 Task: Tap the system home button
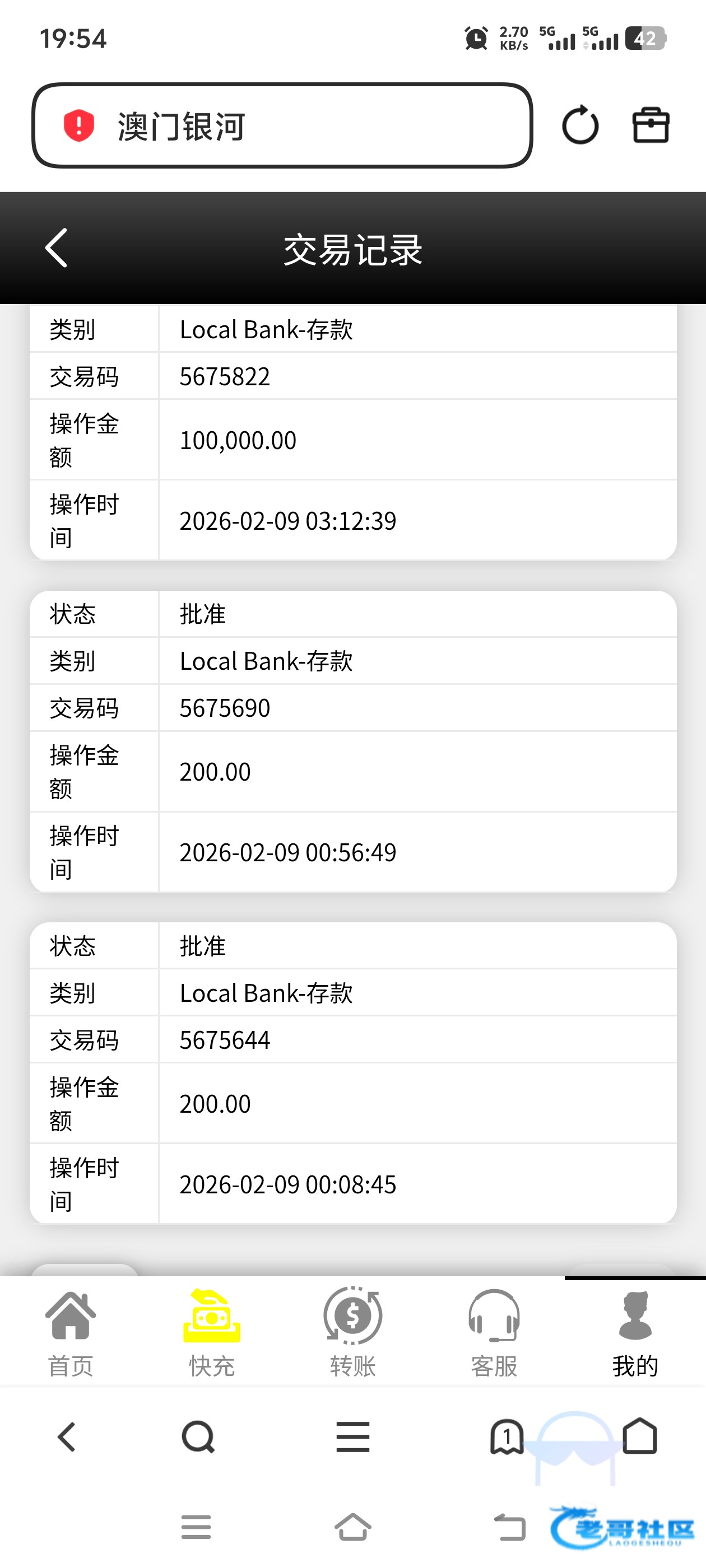click(352, 1527)
